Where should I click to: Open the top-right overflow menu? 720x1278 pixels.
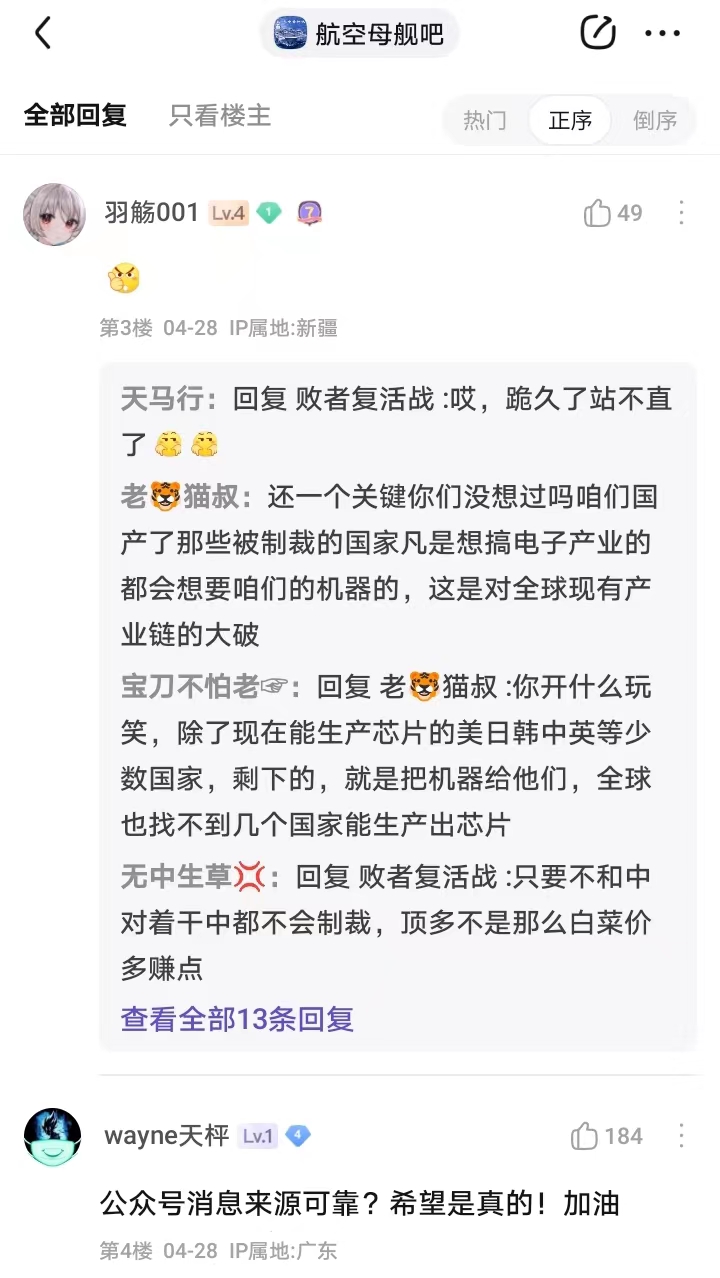662,34
